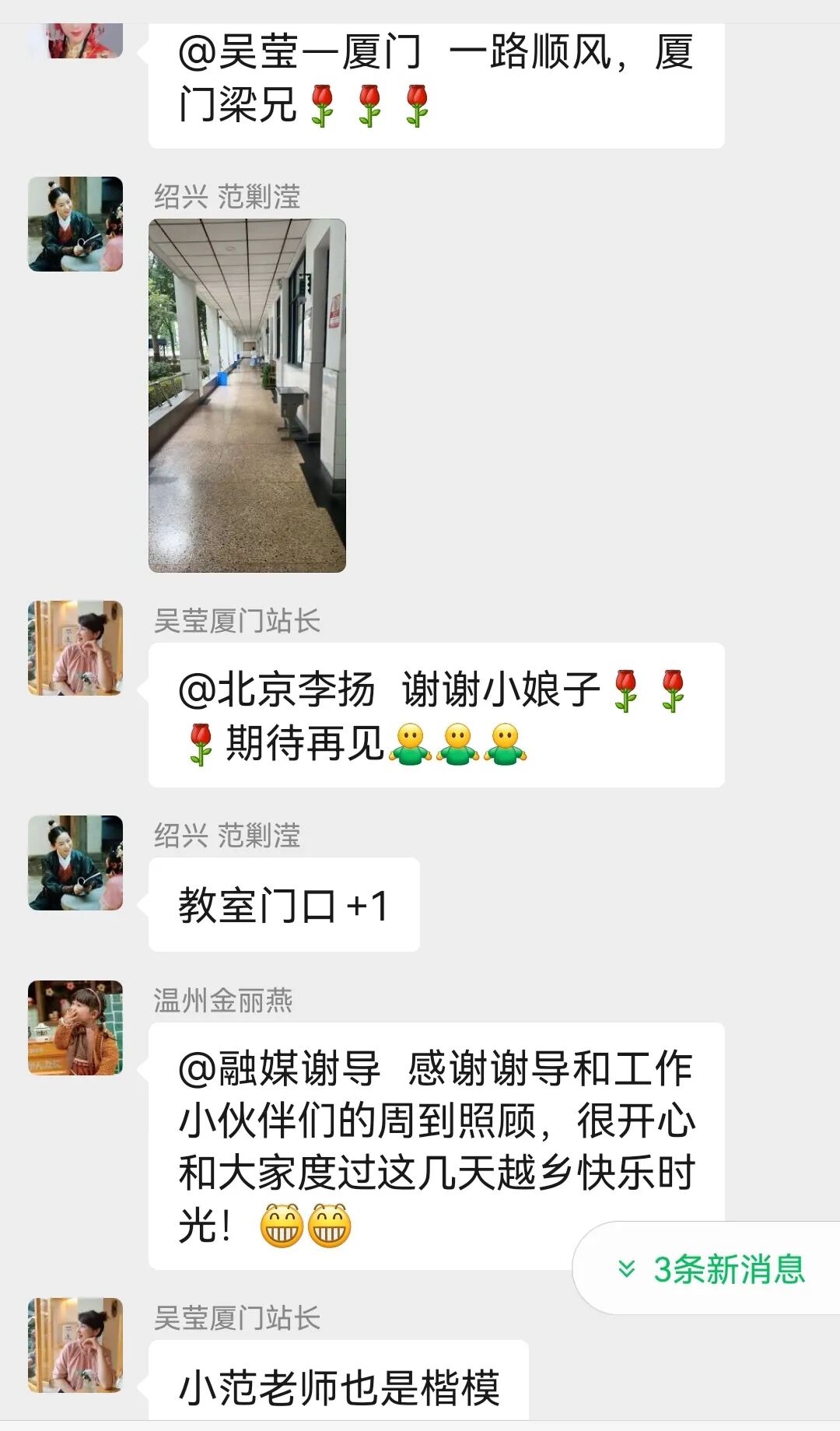Open 温州金丽燕's profile avatar

tap(75, 1027)
